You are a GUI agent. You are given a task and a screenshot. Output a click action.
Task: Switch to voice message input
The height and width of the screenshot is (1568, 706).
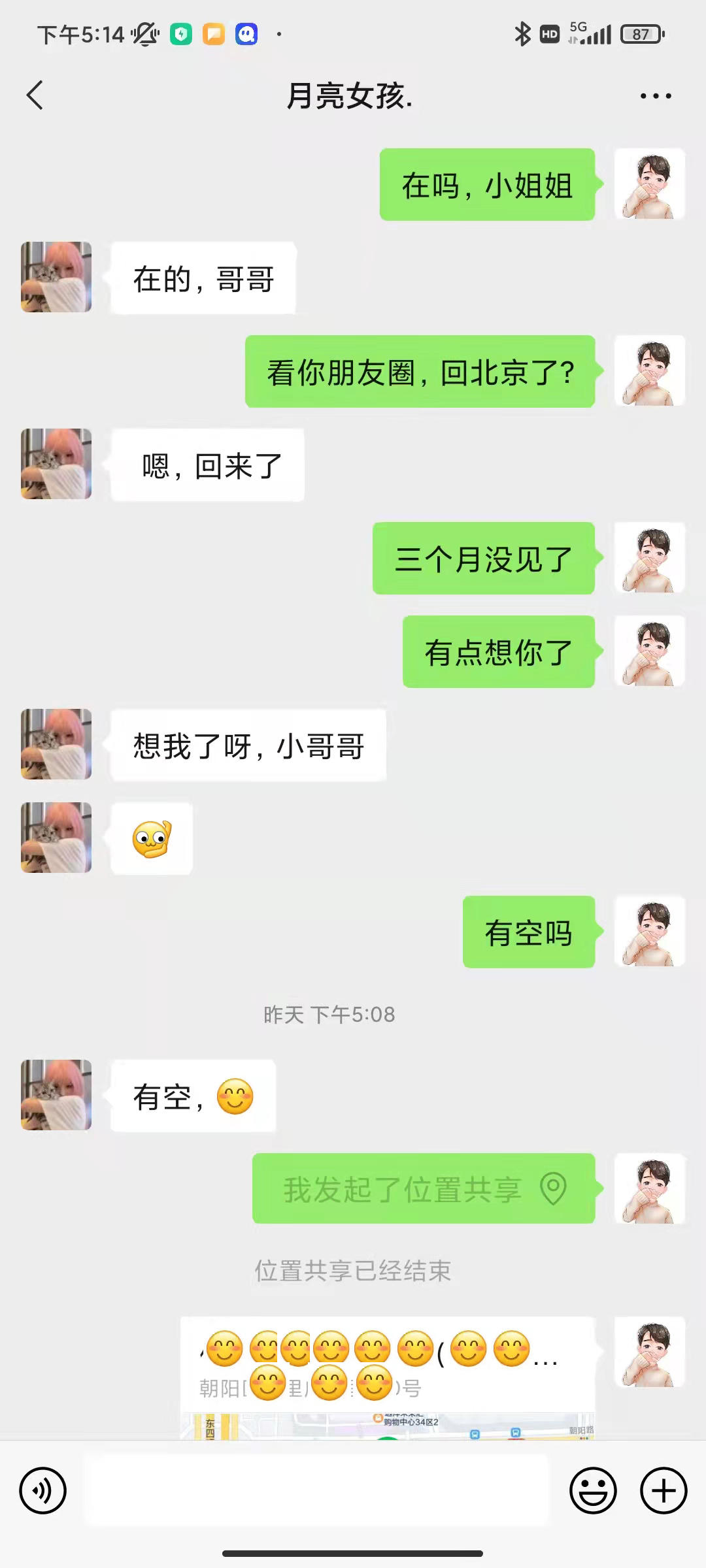coord(43,1491)
